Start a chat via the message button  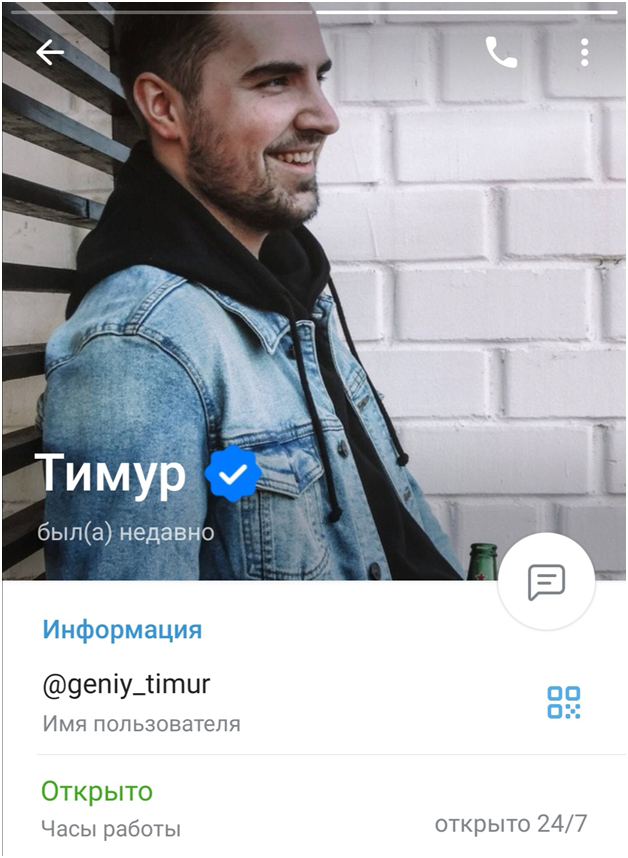[546, 581]
